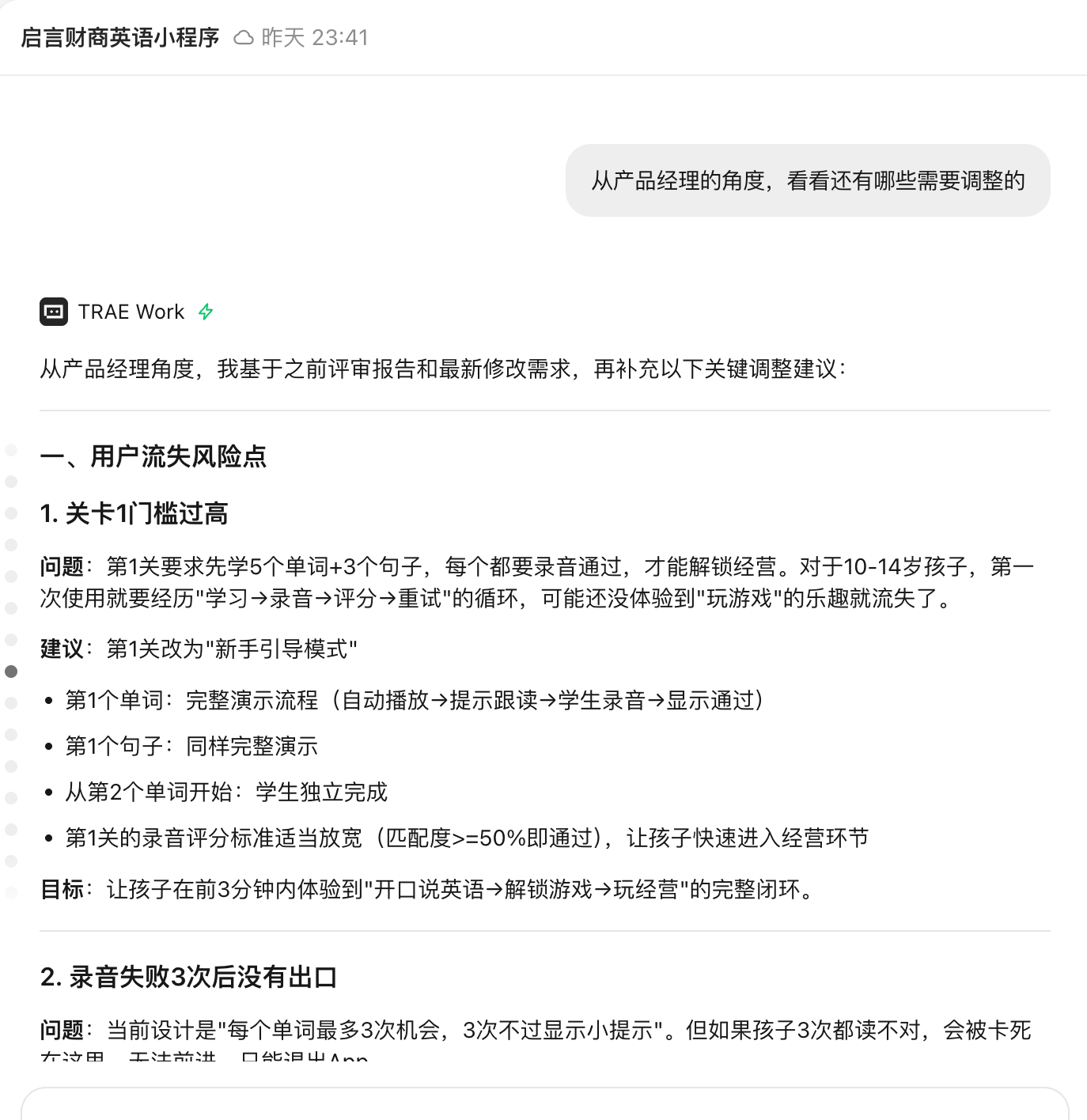Focus the message input box at the bottom
The height and width of the screenshot is (1120, 1087).
click(544, 1104)
